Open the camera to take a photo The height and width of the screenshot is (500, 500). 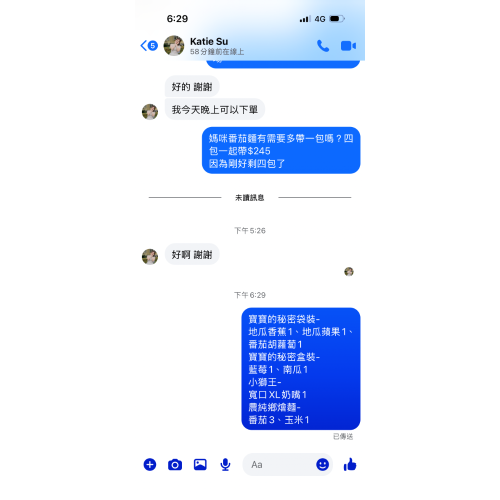pyautogui.click(x=175, y=464)
